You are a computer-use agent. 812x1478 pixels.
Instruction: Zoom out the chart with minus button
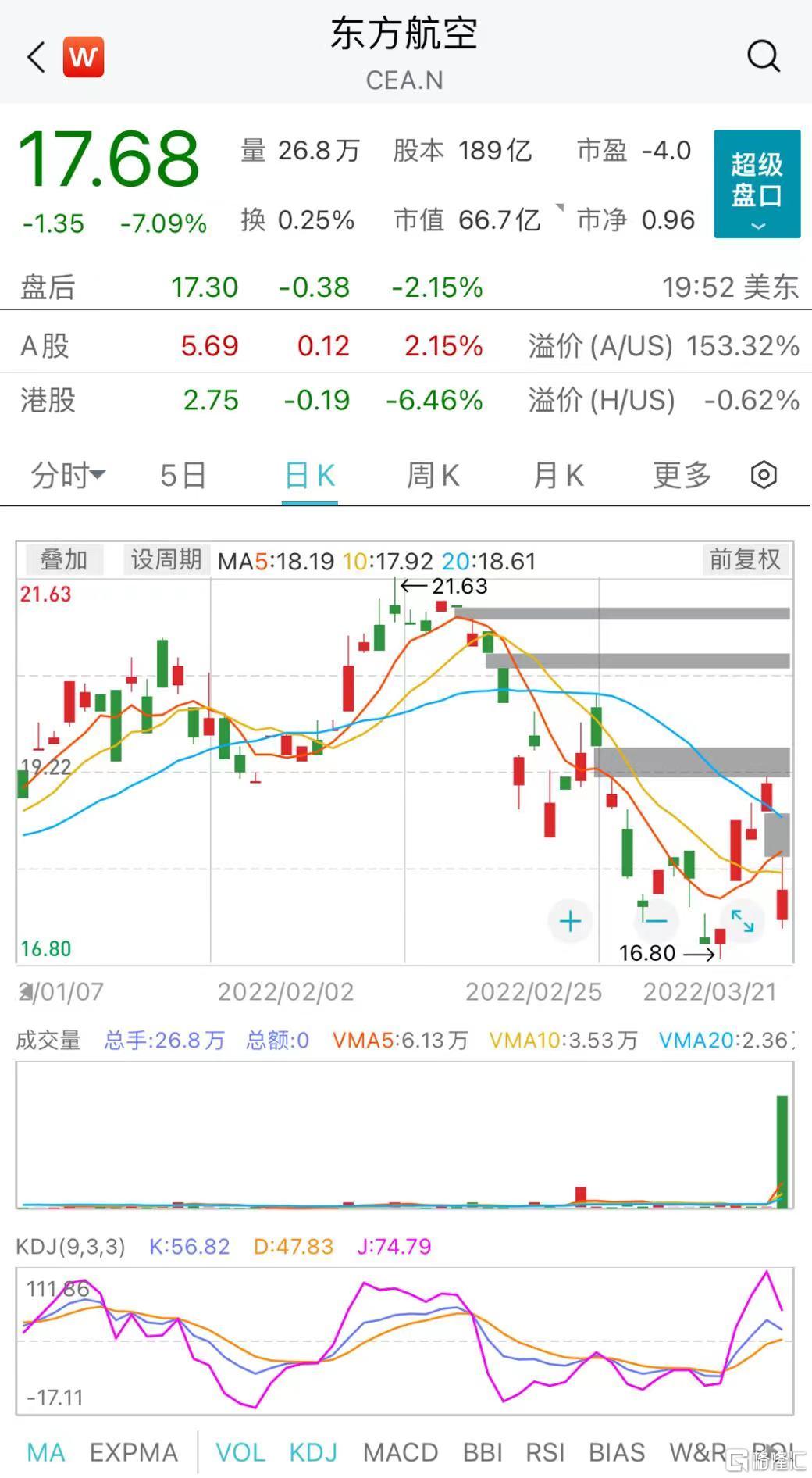click(x=656, y=921)
